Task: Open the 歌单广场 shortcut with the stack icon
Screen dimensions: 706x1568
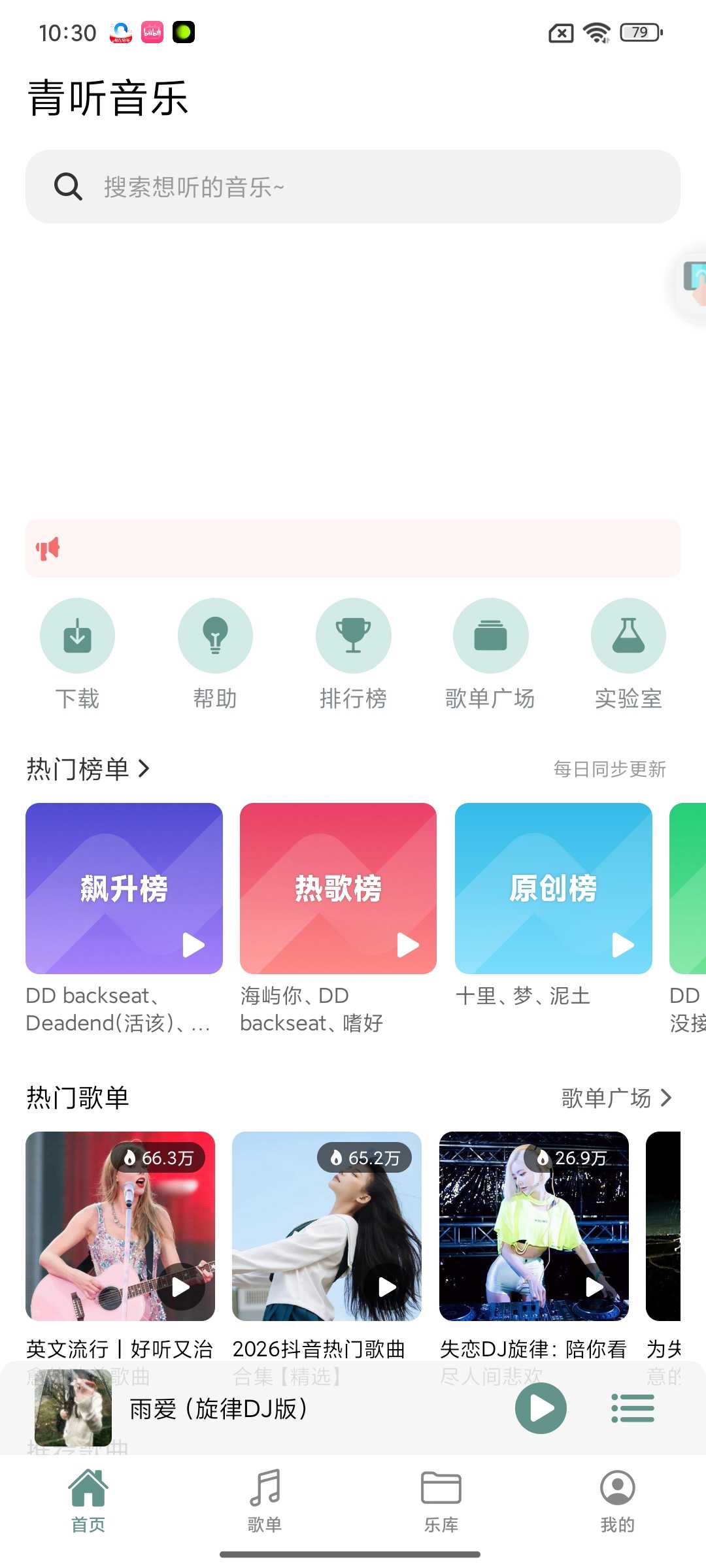Action: [490, 636]
